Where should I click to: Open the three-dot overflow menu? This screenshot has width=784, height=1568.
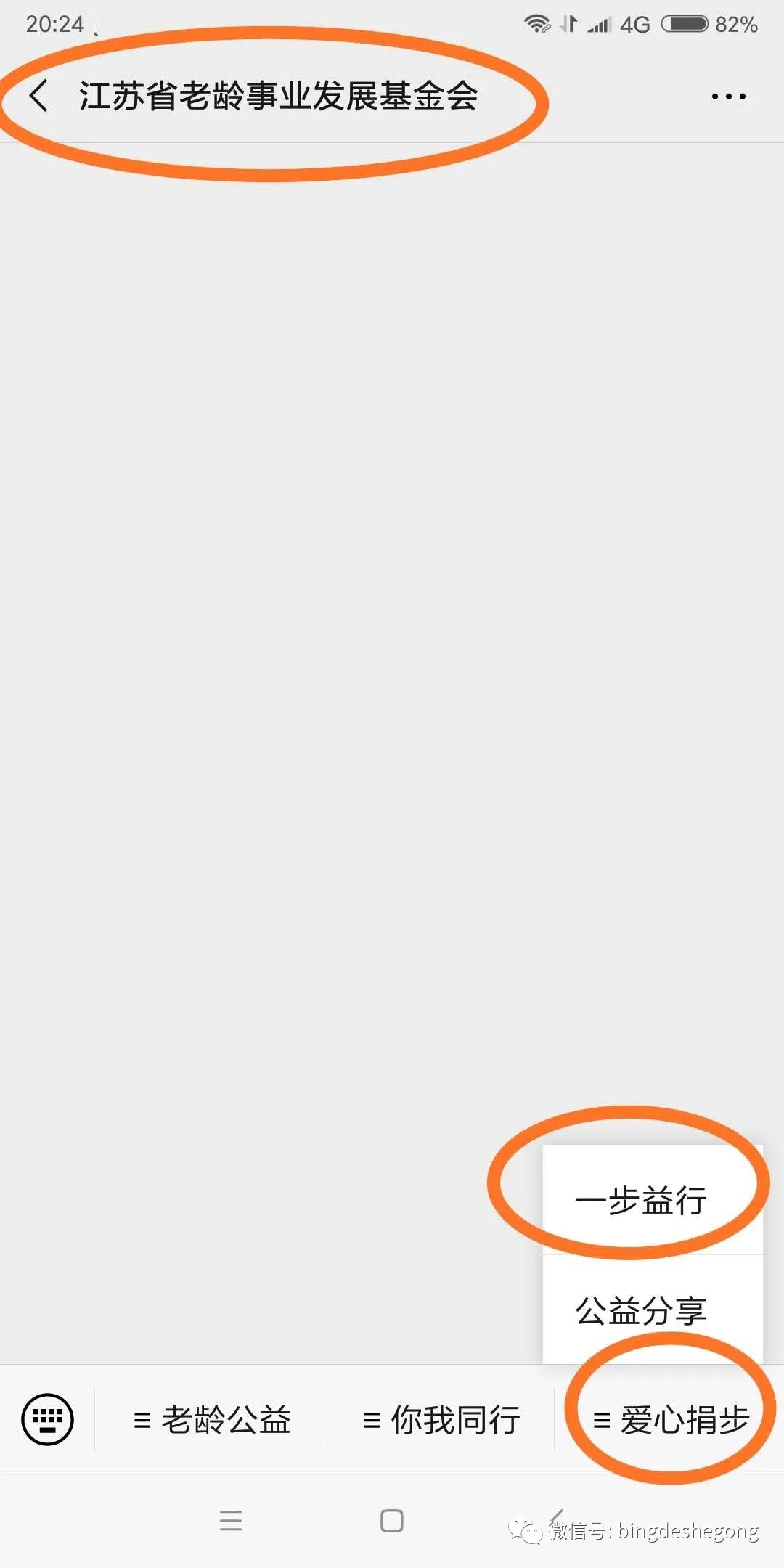coord(728,96)
